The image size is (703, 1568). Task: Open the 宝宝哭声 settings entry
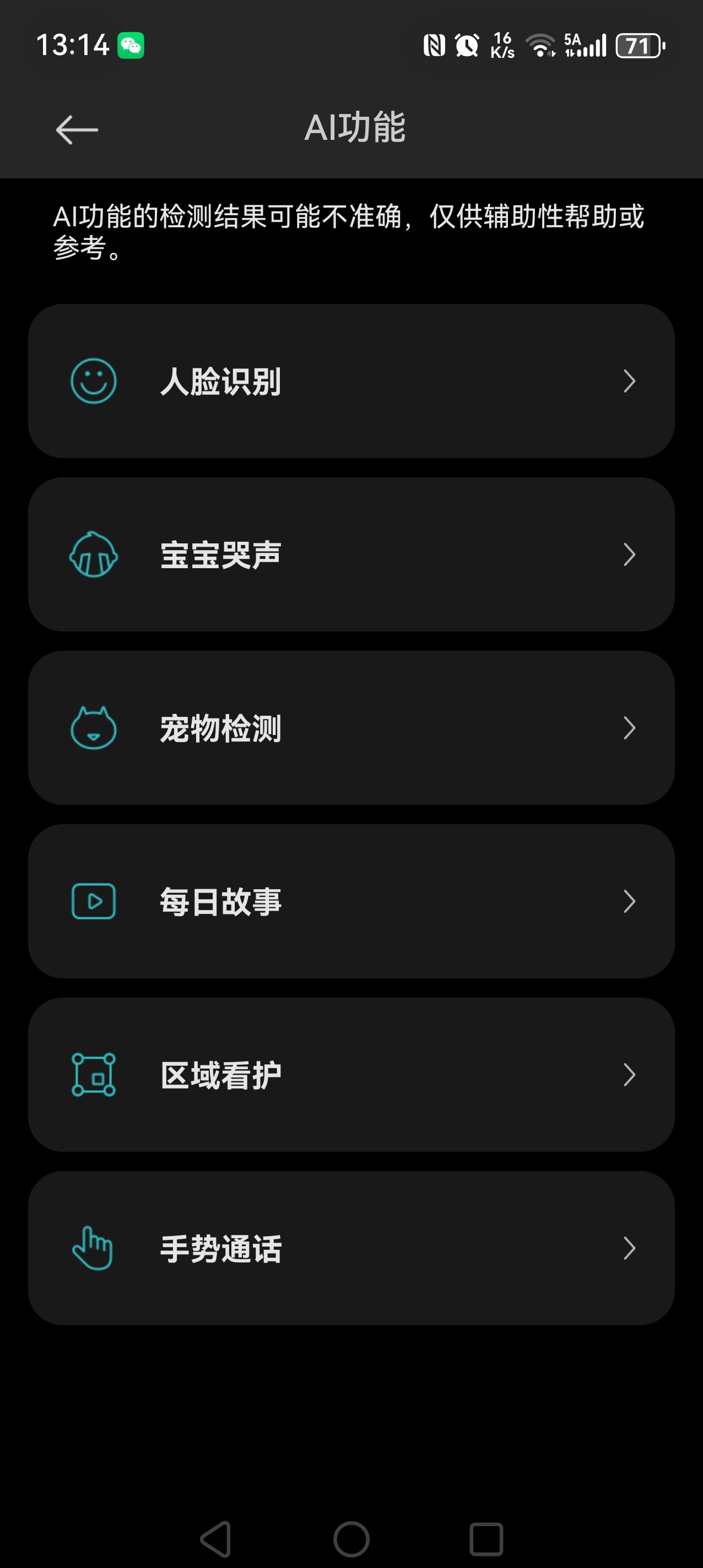pos(351,554)
